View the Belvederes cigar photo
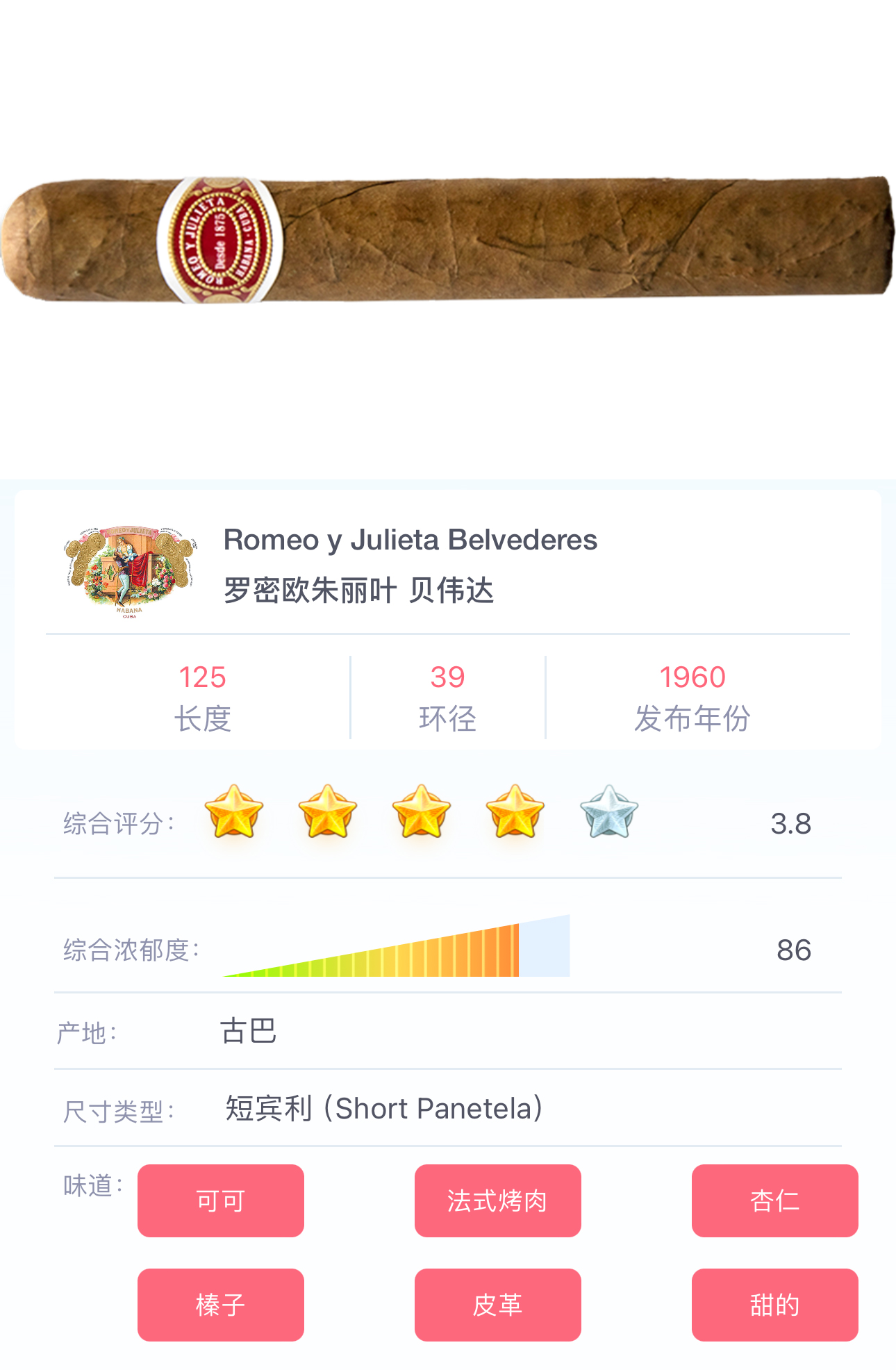 (448, 240)
